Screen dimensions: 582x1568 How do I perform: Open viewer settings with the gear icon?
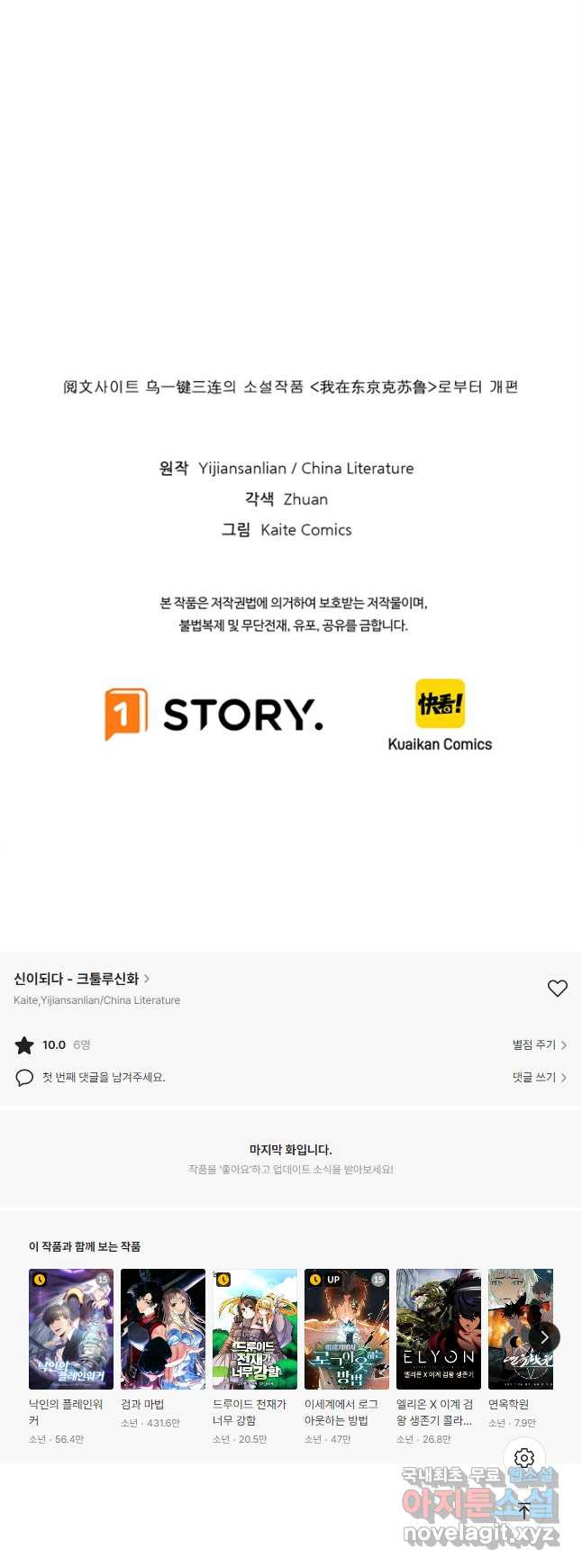(x=524, y=1458)
